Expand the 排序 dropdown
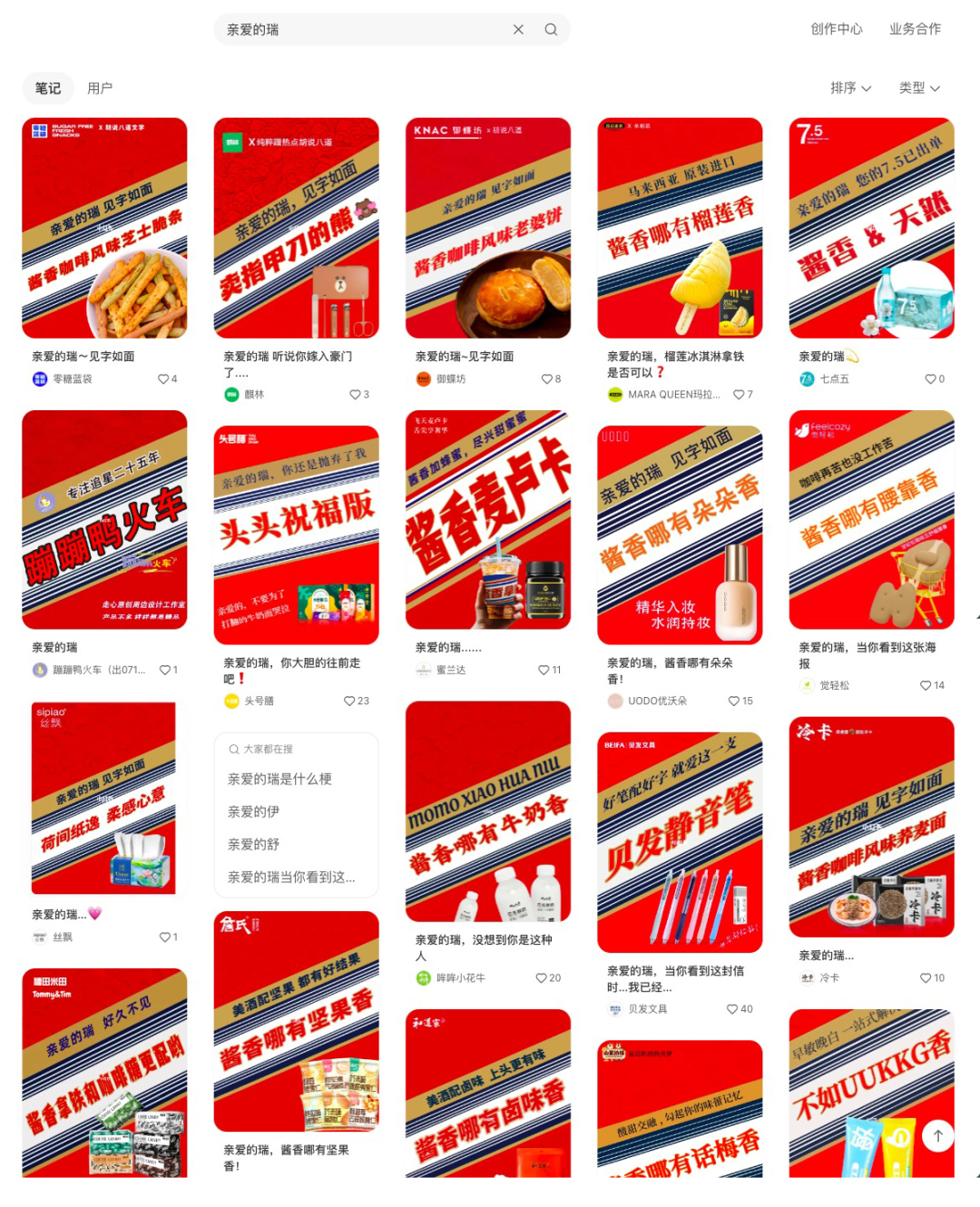This screenshot has width=980, height=1207. (x=850, y=88)
